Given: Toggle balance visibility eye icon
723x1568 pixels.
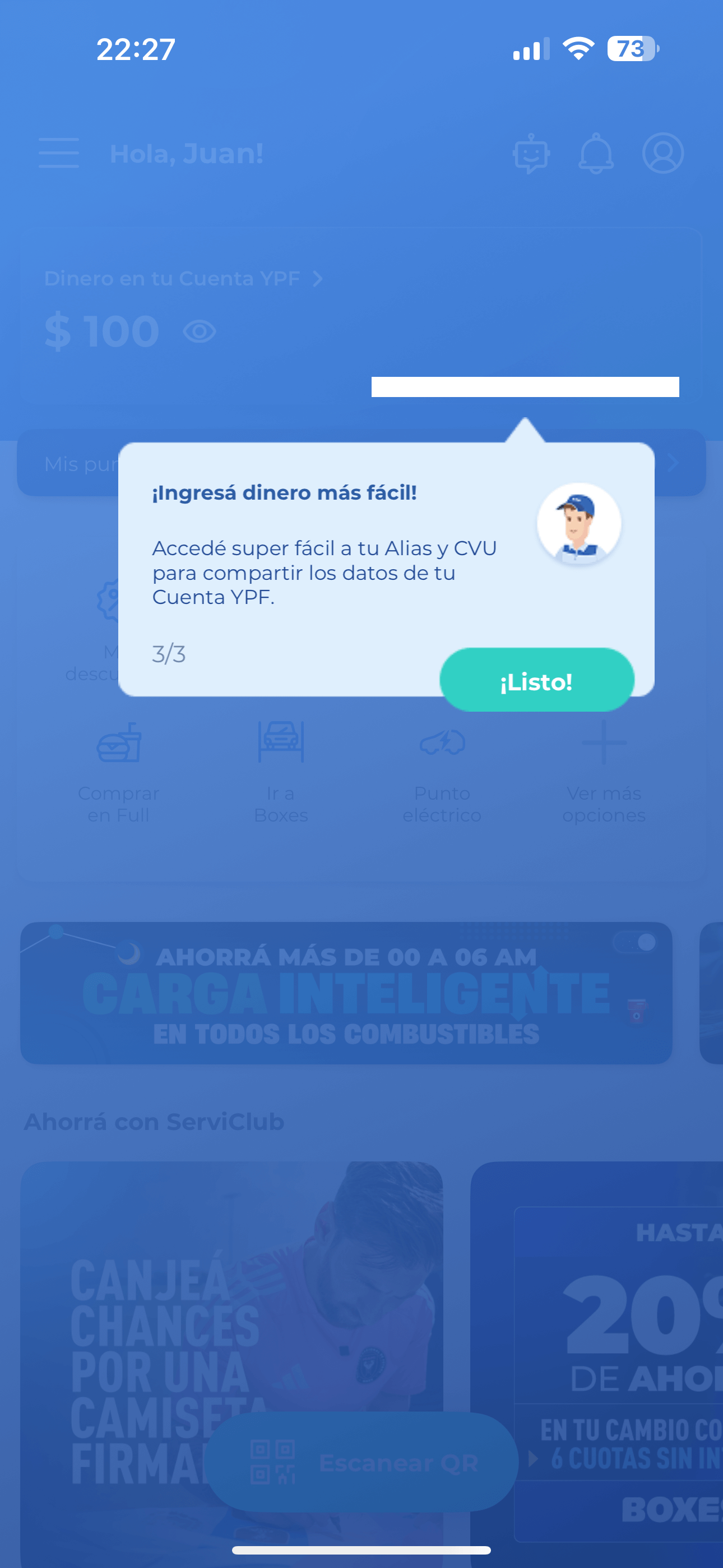Looking at the screenshot, I should (x=199, y=332).
